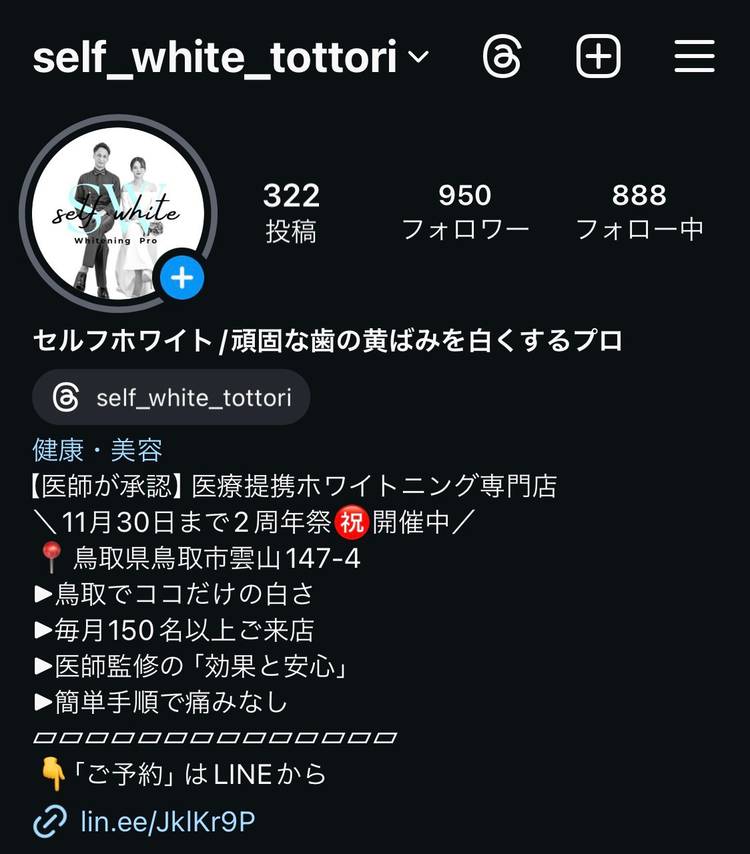The width and height of the screenshot is (750, 854).
Task: Open the 健康・美容 category link
Action: [97, 450]
